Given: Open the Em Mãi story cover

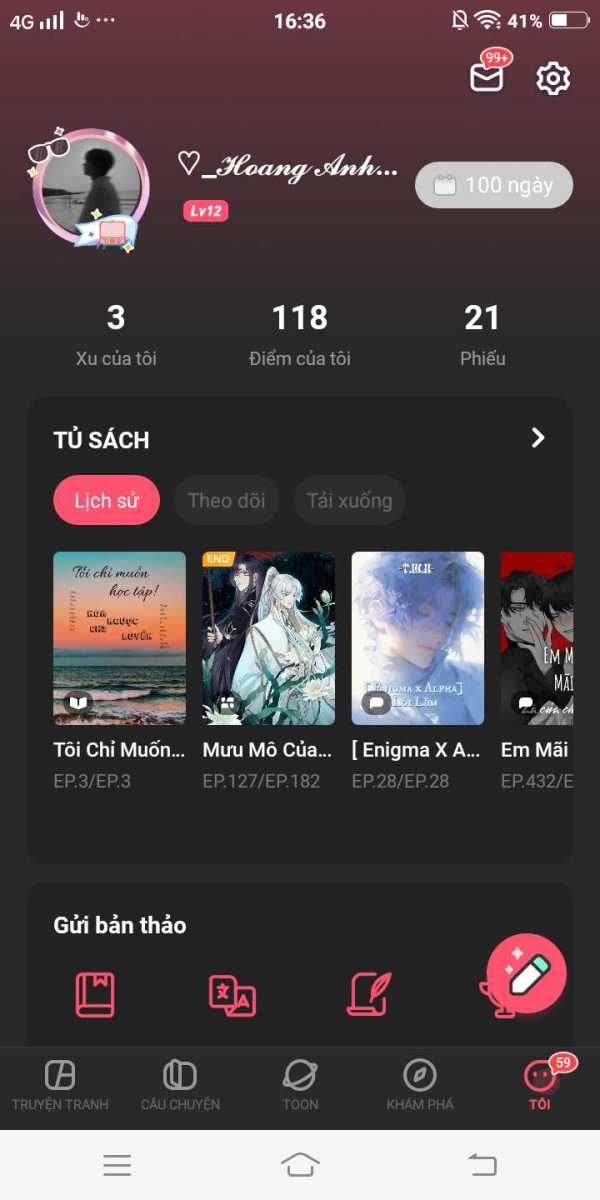Looking at the screenshot, I should coord(537,638).
